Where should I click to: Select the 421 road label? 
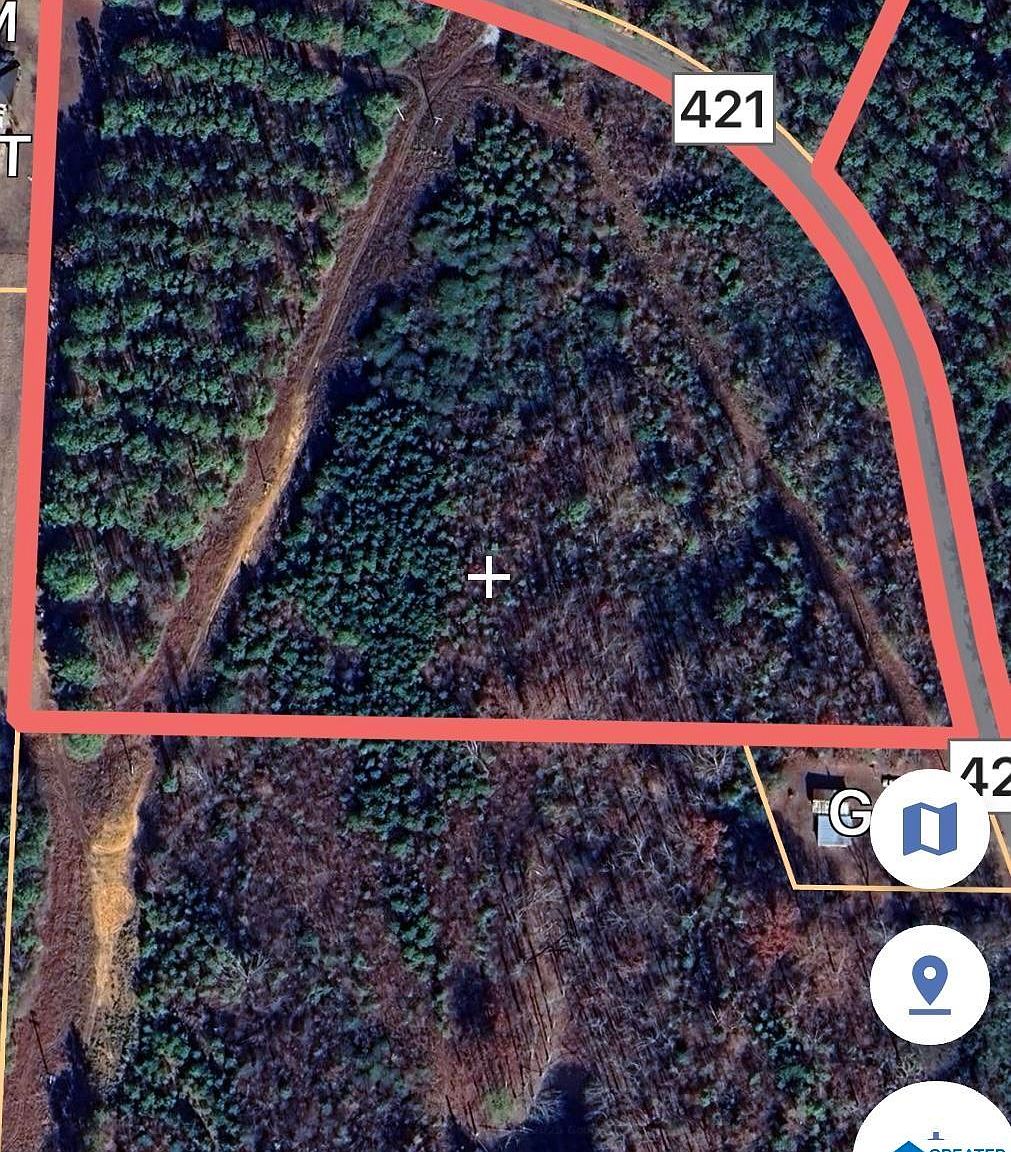coord(724,108)
